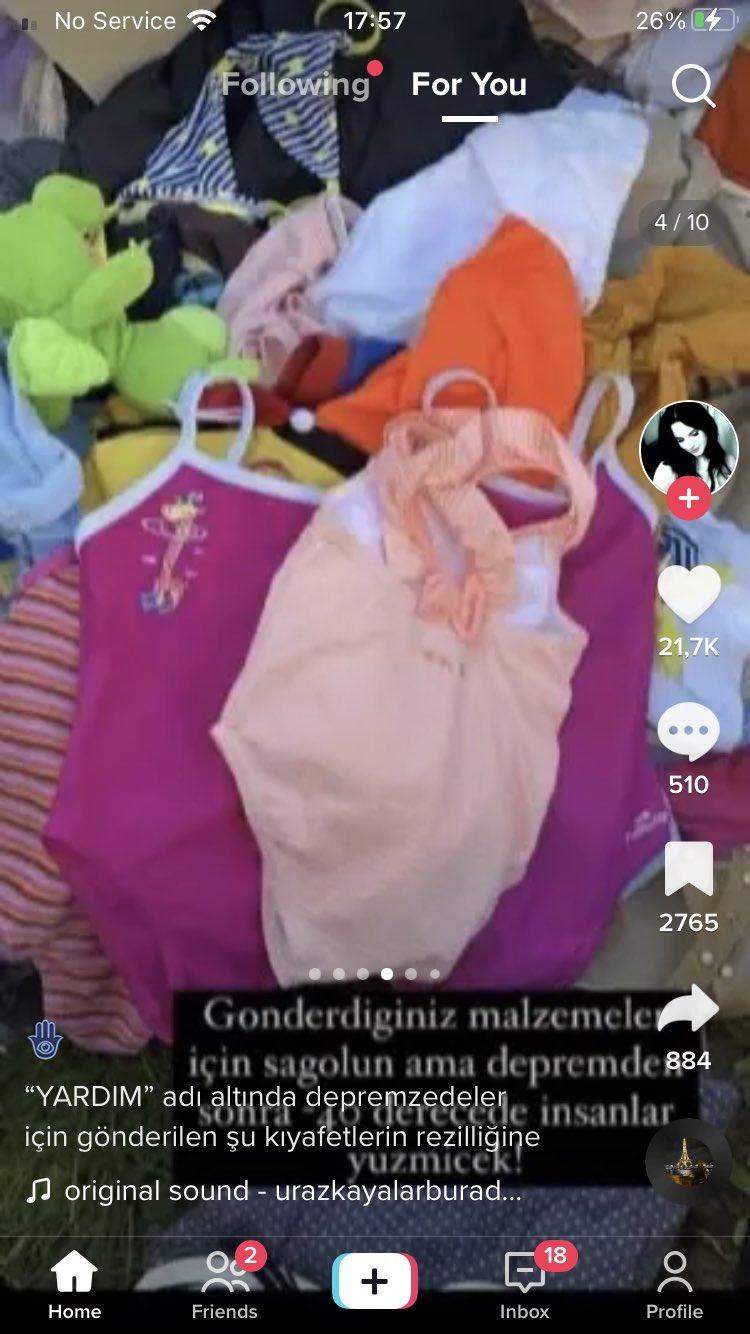Like this post with the heart

(x=688, y=596)
